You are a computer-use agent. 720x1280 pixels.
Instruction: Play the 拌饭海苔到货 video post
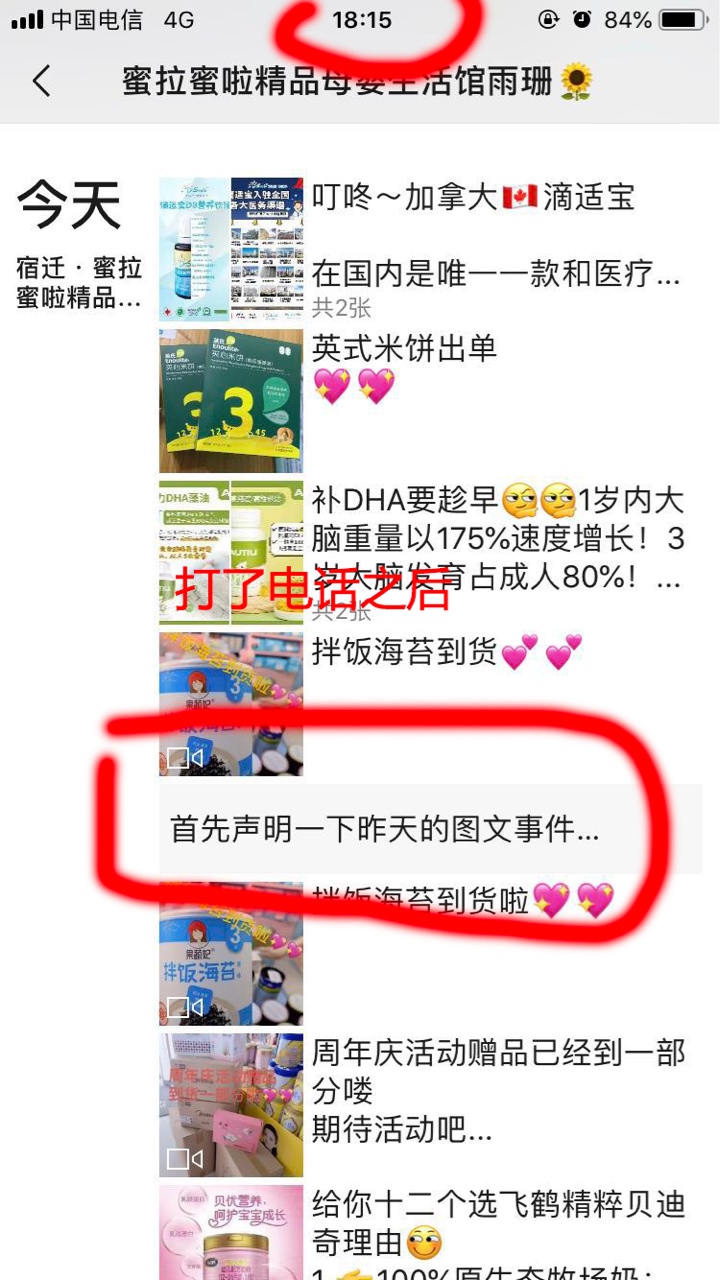coord(231,703)
